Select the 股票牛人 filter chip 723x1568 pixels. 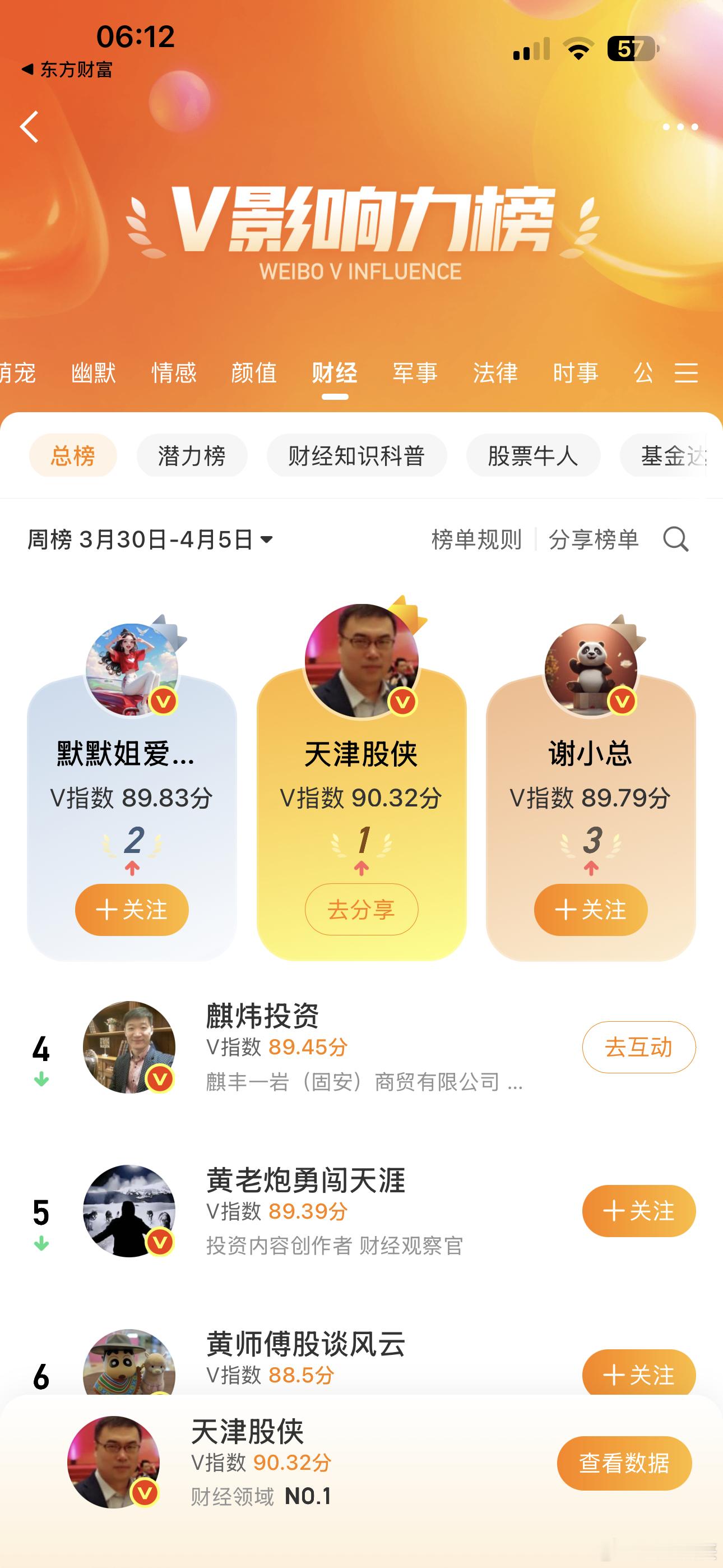tap(532, 456)
